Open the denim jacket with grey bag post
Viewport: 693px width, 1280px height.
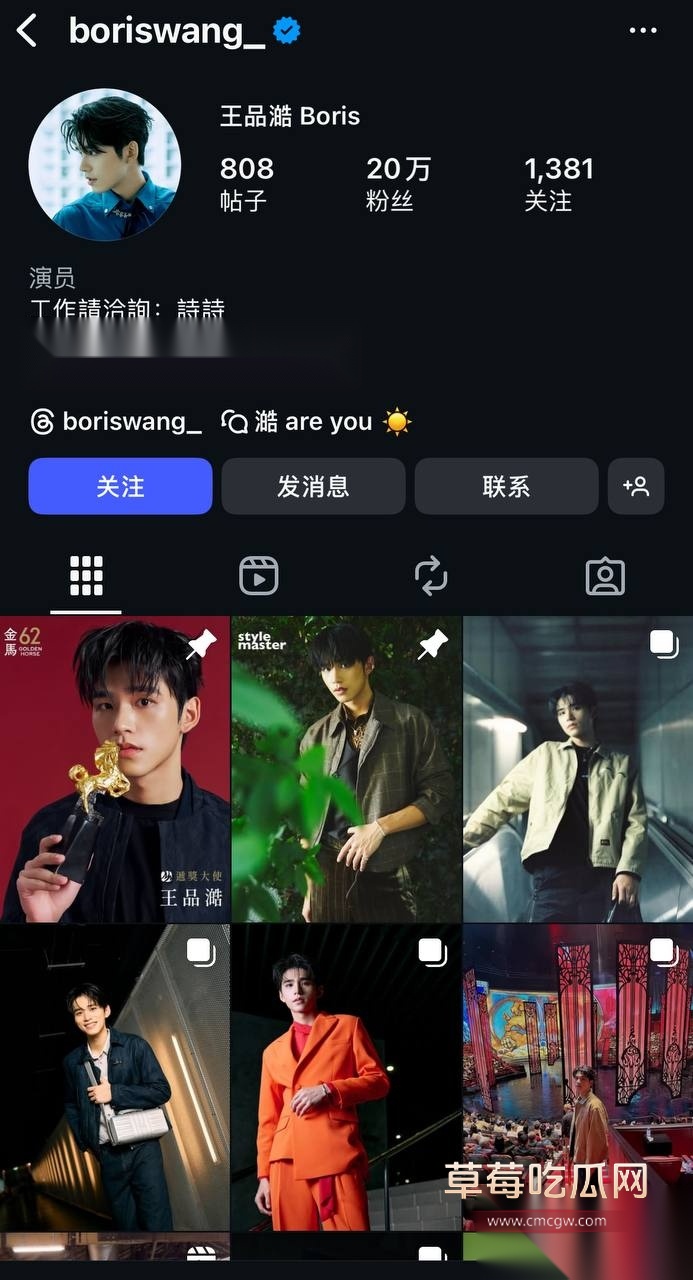click(115, 1077)
